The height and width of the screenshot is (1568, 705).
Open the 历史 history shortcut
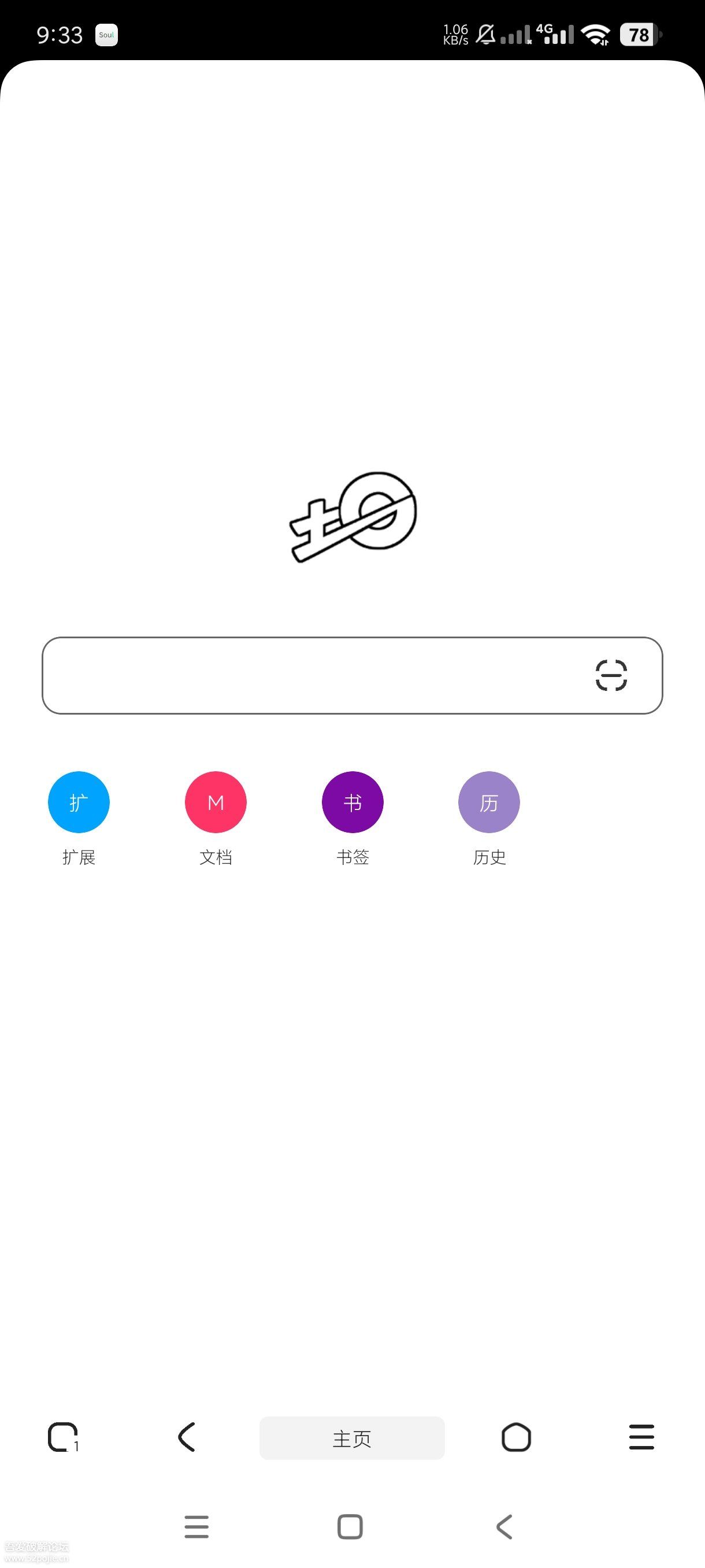[488, 803]
